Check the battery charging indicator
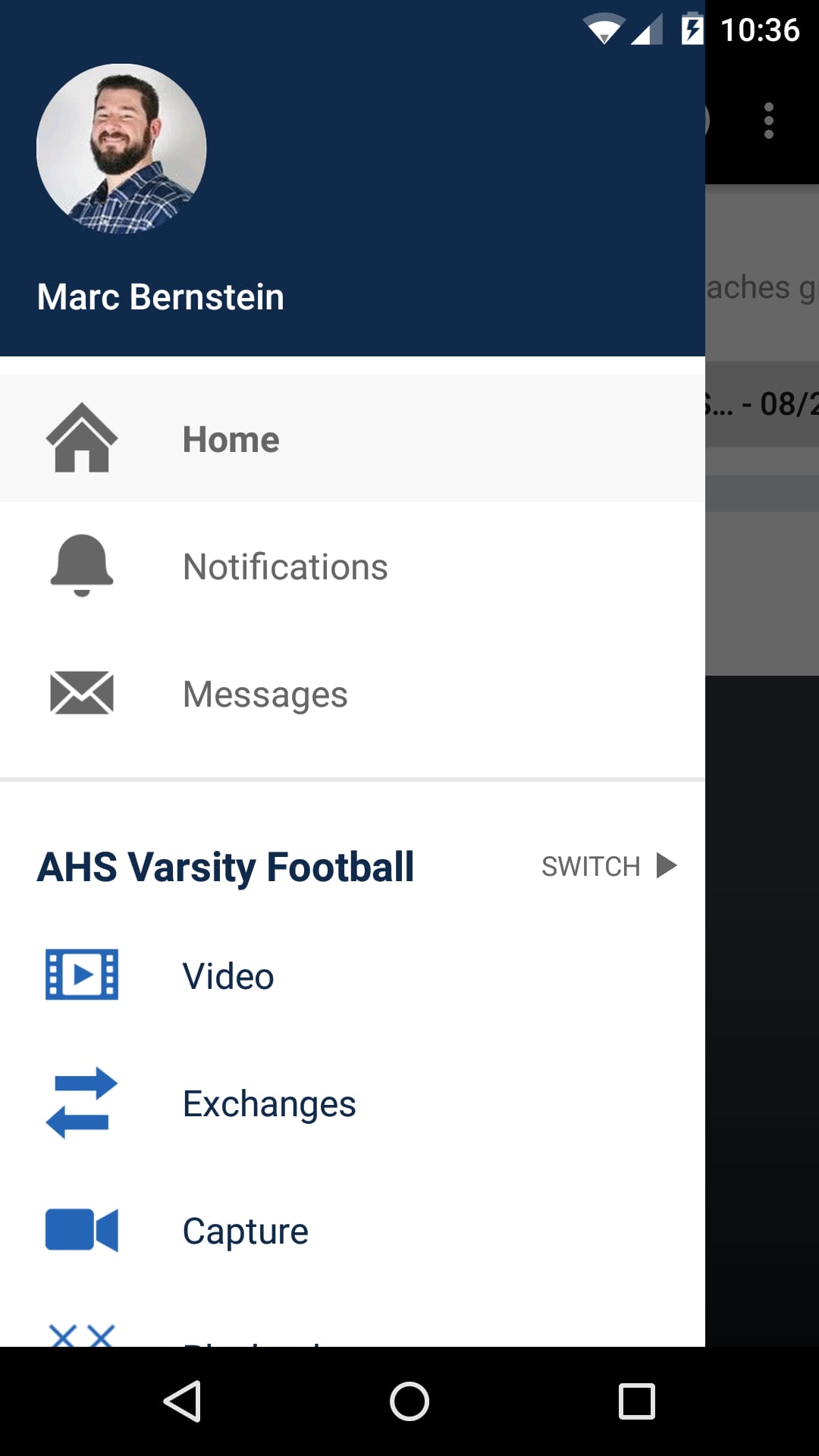 pyautogui.click(x=692, y=30)
